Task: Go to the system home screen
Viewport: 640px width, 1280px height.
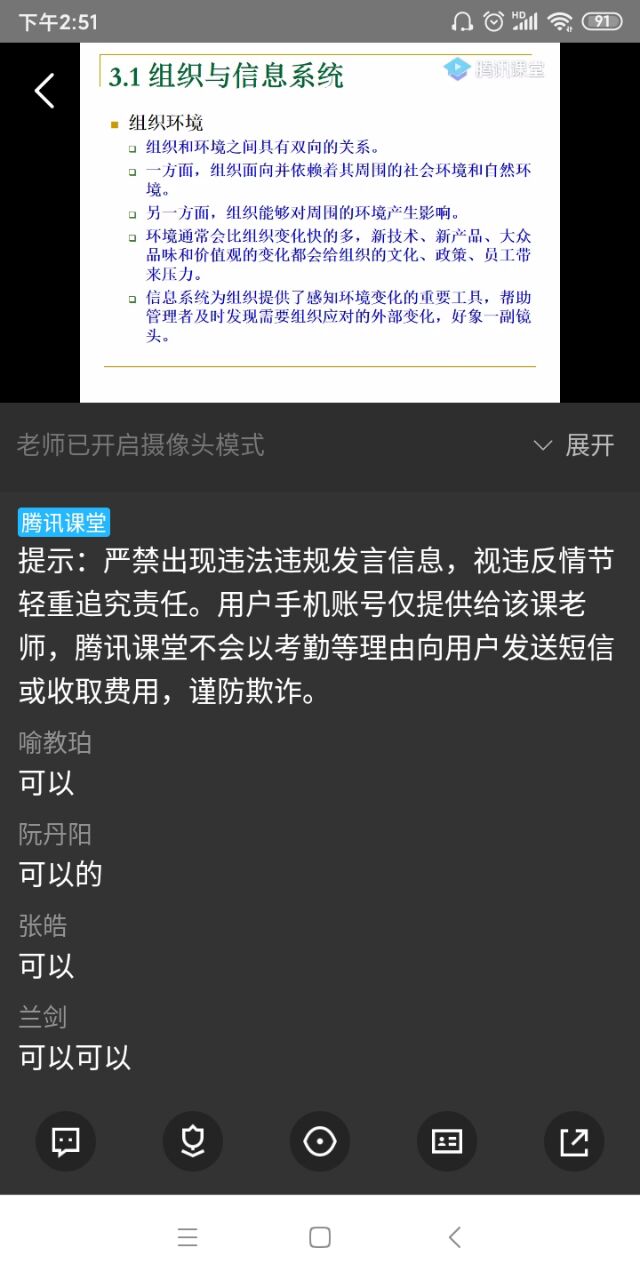Action: 320,1238
